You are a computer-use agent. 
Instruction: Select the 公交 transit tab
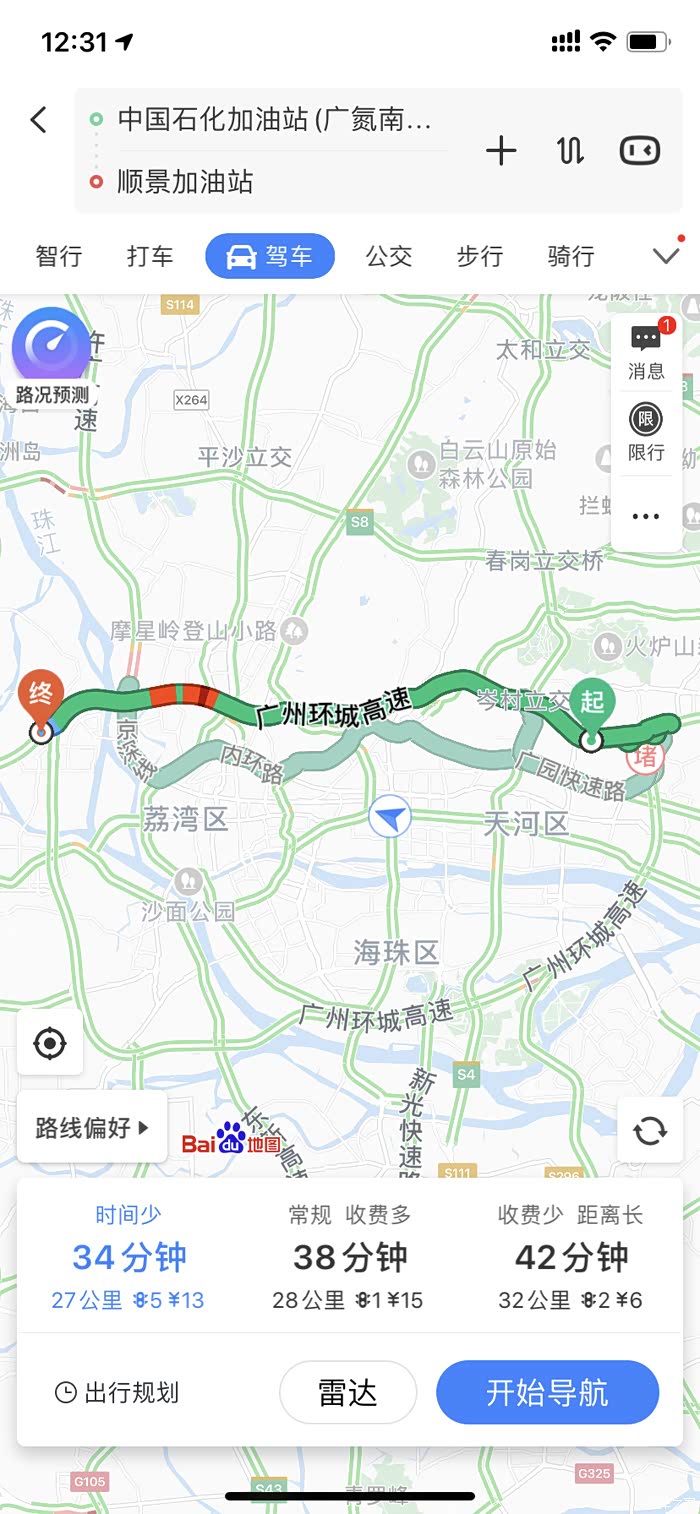[389, 256]
